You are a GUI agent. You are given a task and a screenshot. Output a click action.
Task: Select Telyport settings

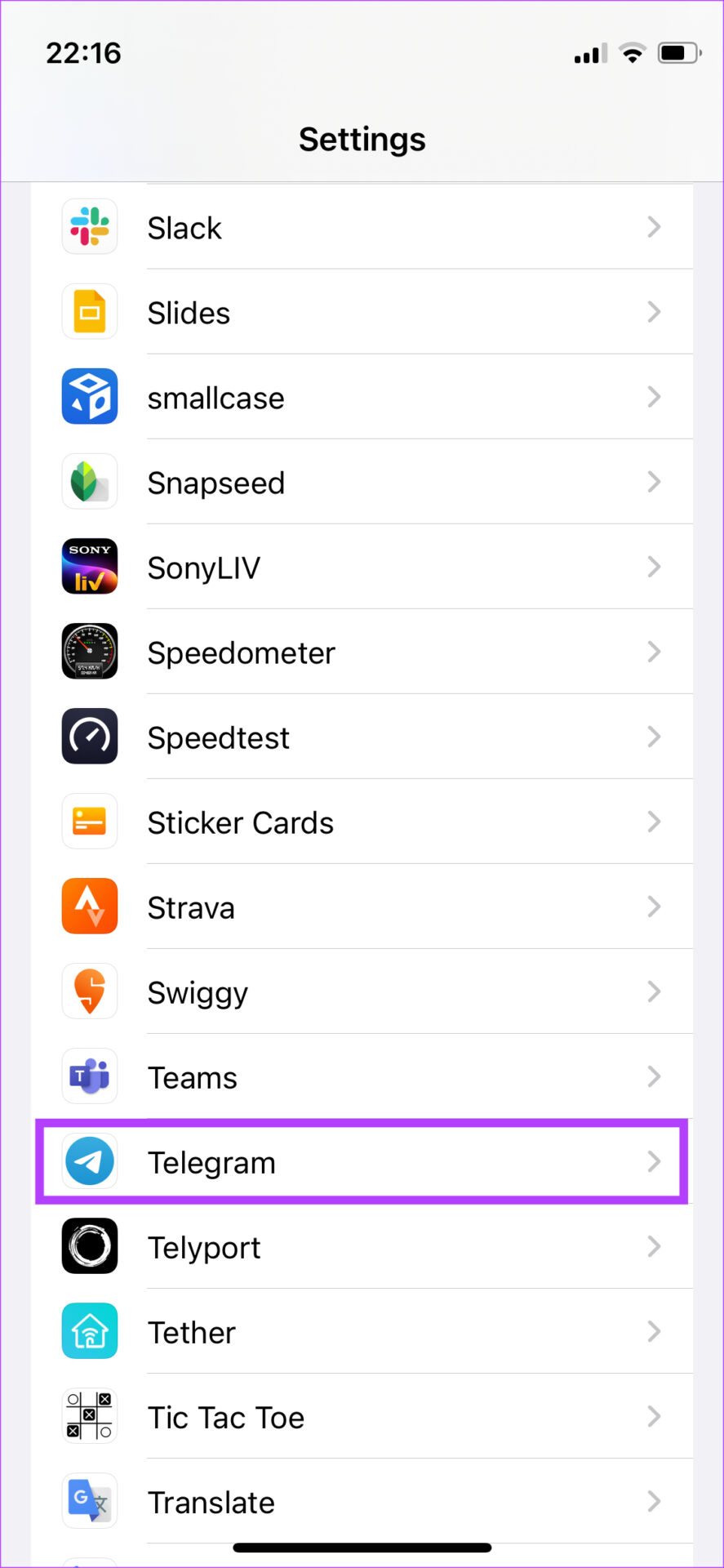pyautogui.click(x=362, y=1246)
